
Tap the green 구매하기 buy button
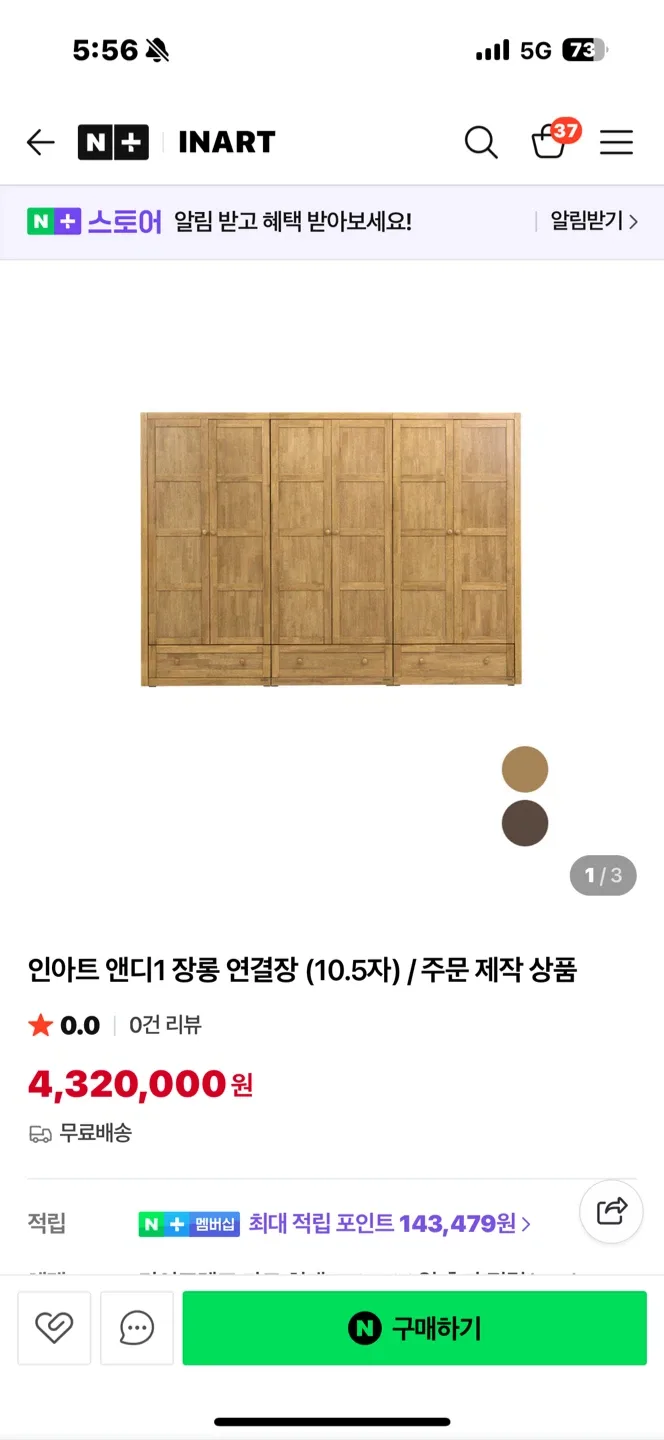pos(414,1328)
